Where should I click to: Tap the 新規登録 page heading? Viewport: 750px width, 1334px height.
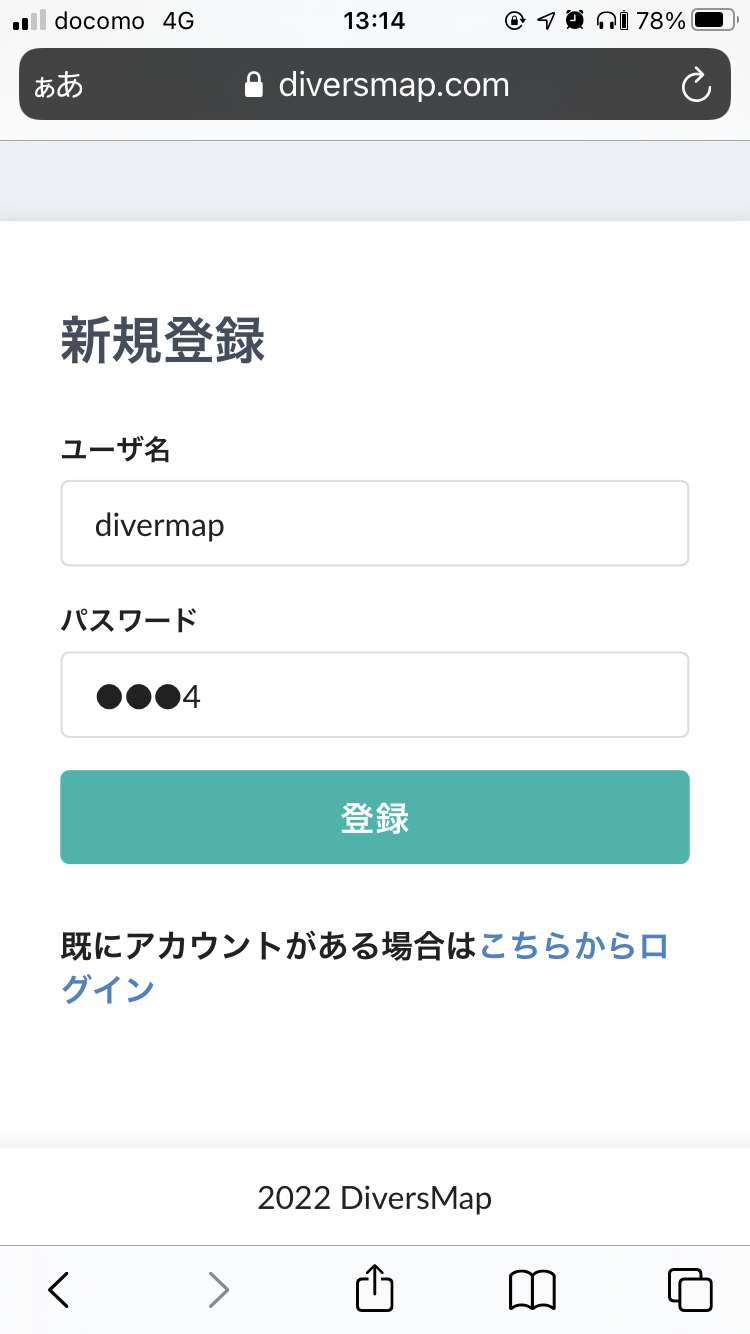pyautogui.click(x=163, y=340)
